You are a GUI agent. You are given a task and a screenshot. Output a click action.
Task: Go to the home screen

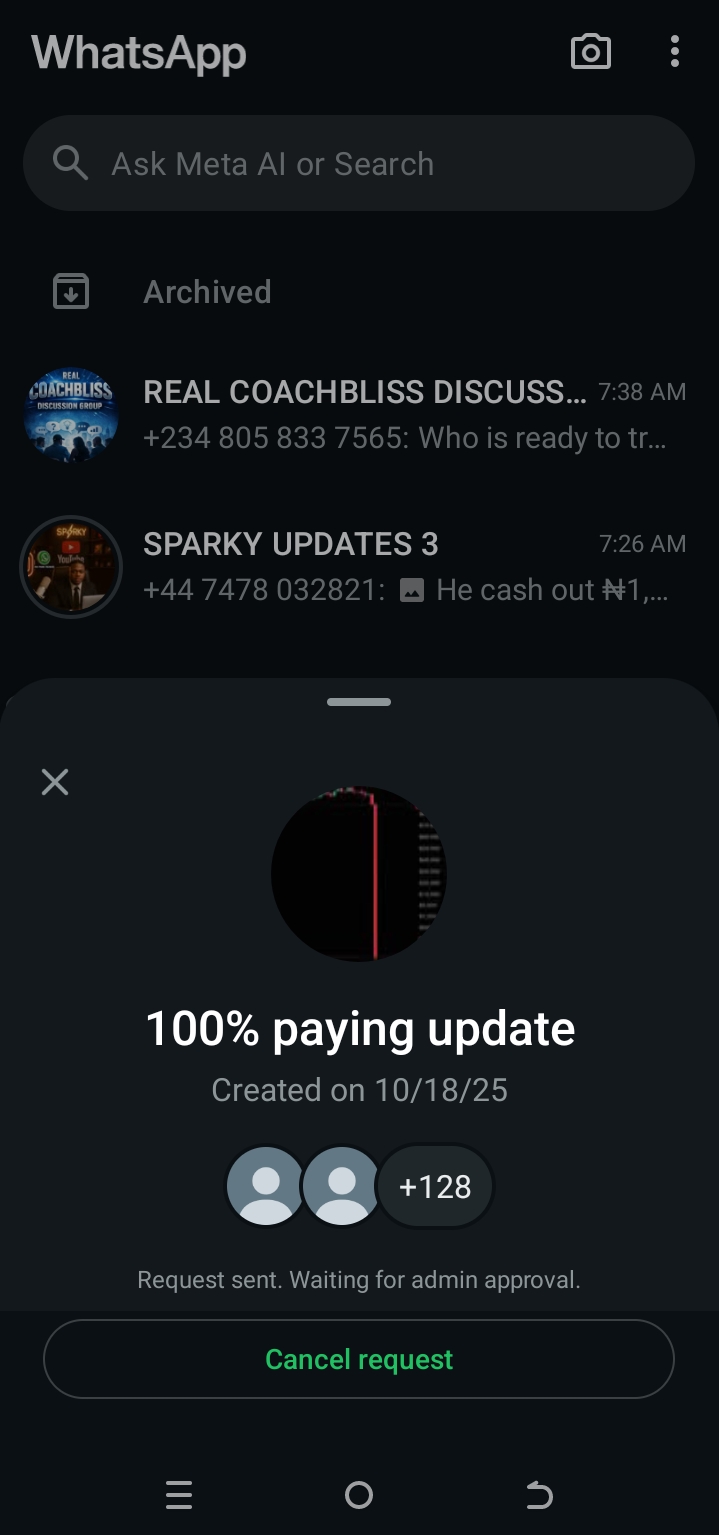tap(359, 1495)
